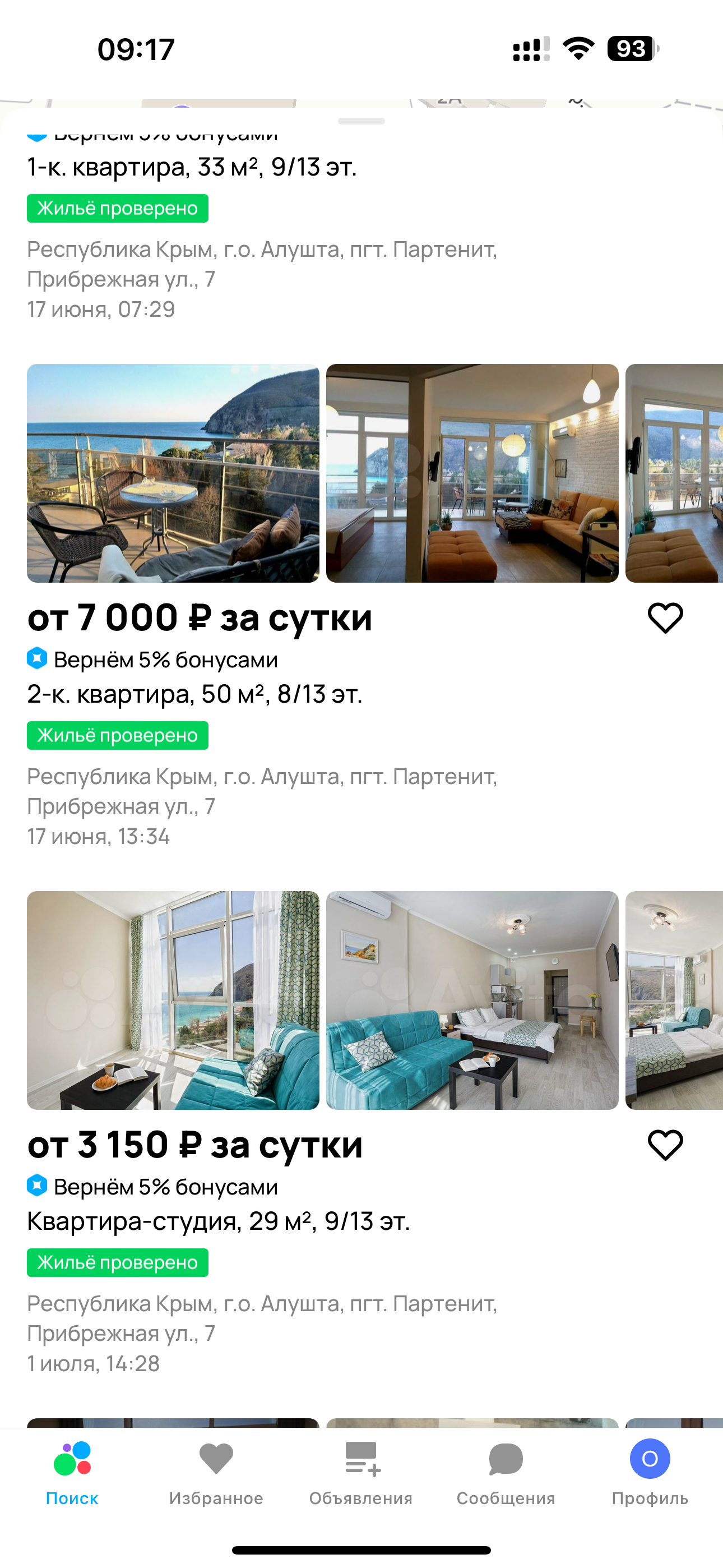The height and width of the screenshot is (1568, 723).
Task: Go to the Избранное tab
Action: pos(216,1472)
